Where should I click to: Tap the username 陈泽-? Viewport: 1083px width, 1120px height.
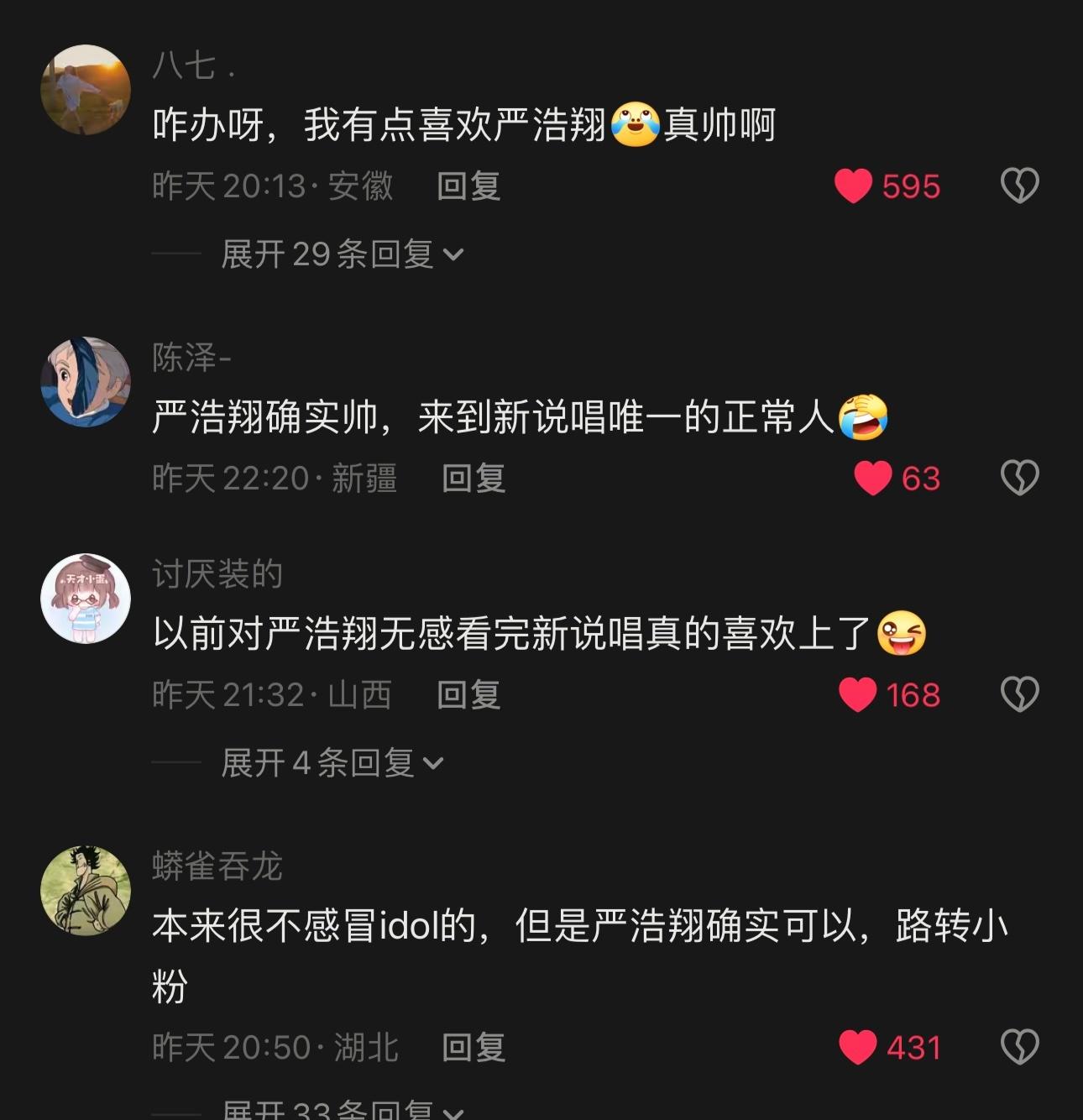[191, 358]
